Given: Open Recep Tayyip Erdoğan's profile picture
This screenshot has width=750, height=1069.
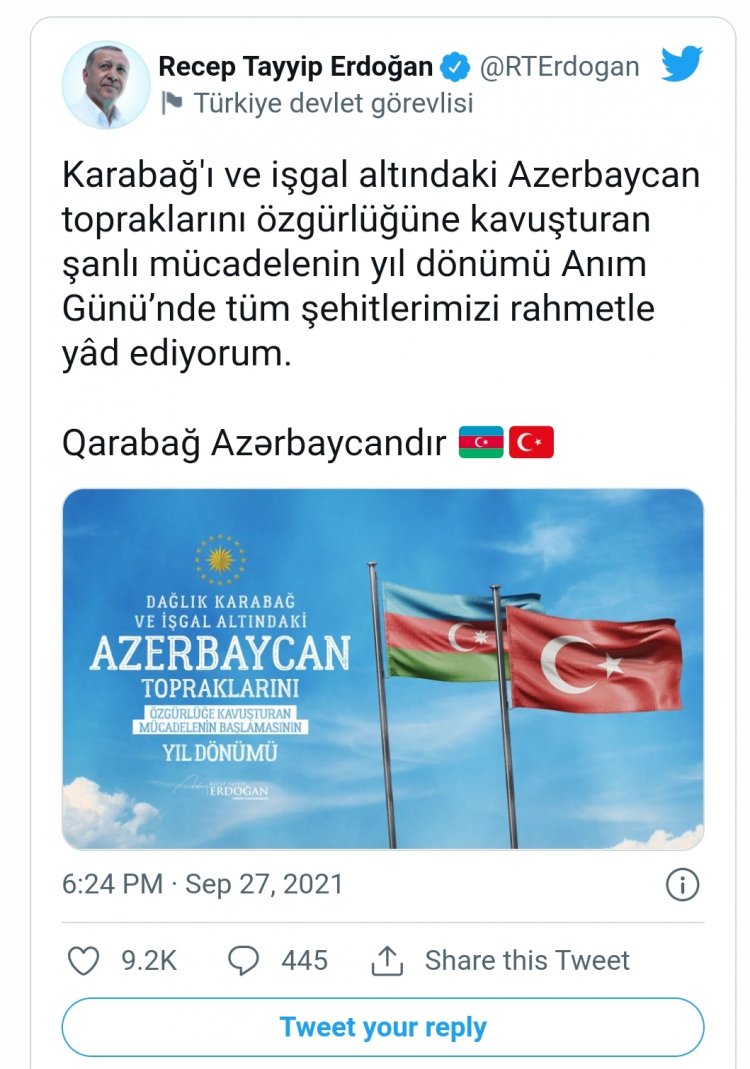Looking at the screenshot, I should click(x=106, y=86).
